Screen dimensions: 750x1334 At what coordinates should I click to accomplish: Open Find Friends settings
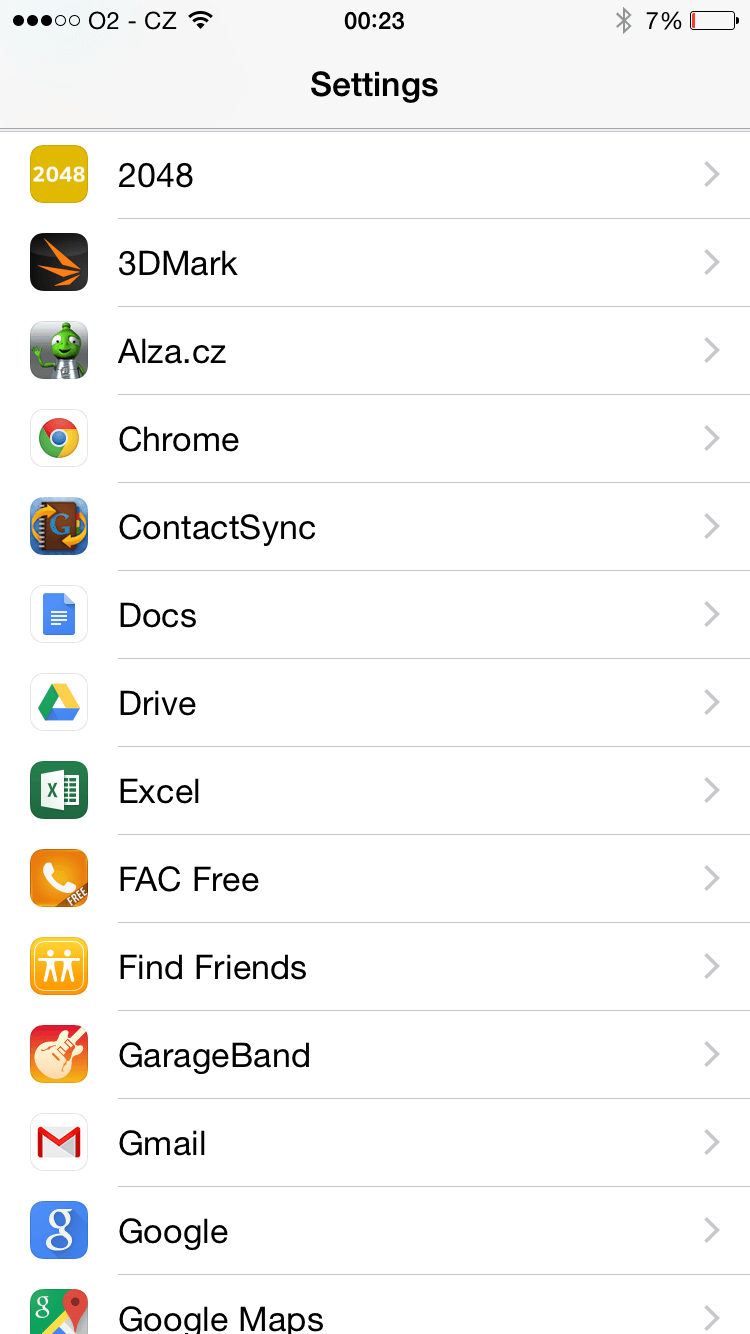(375, 967)
